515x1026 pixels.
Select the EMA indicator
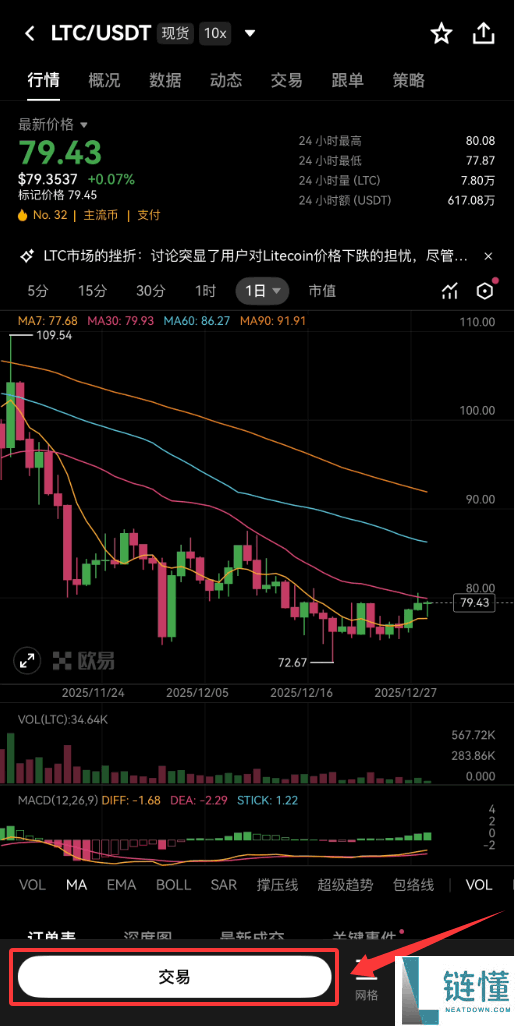pos(121,885)
